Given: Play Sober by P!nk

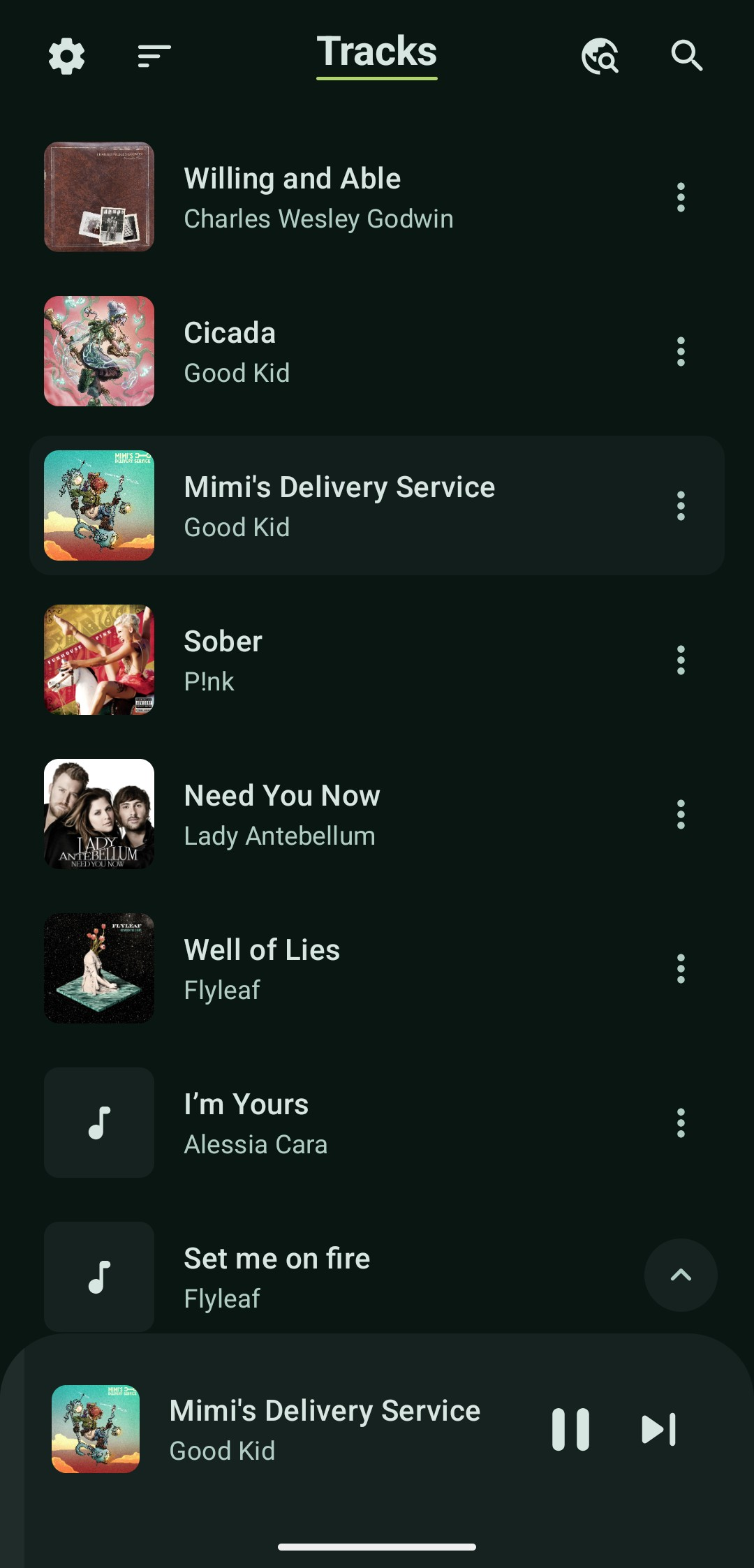Looking at the screenshot, I should click(377, 660).
